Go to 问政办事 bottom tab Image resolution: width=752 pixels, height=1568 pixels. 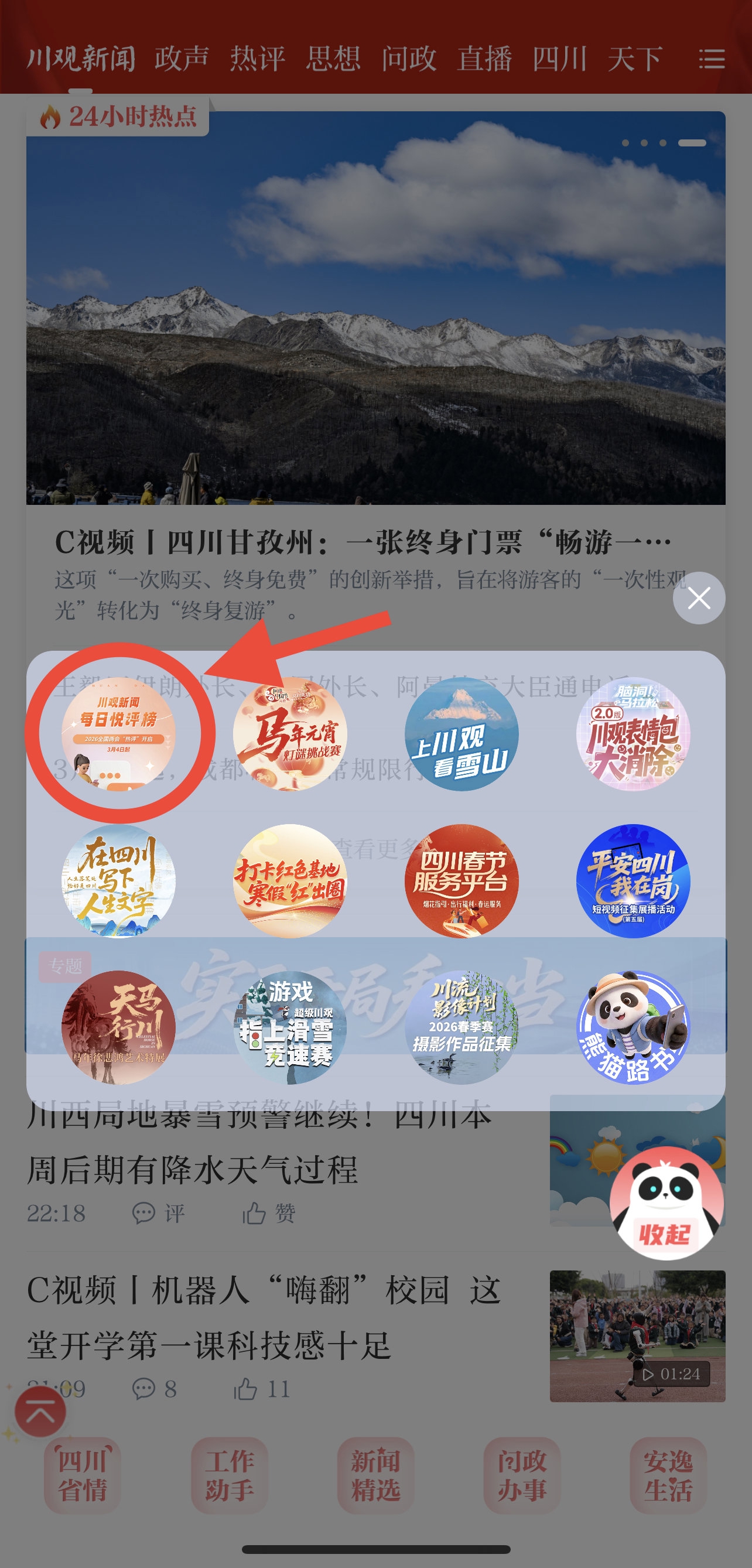[521, 1475]
